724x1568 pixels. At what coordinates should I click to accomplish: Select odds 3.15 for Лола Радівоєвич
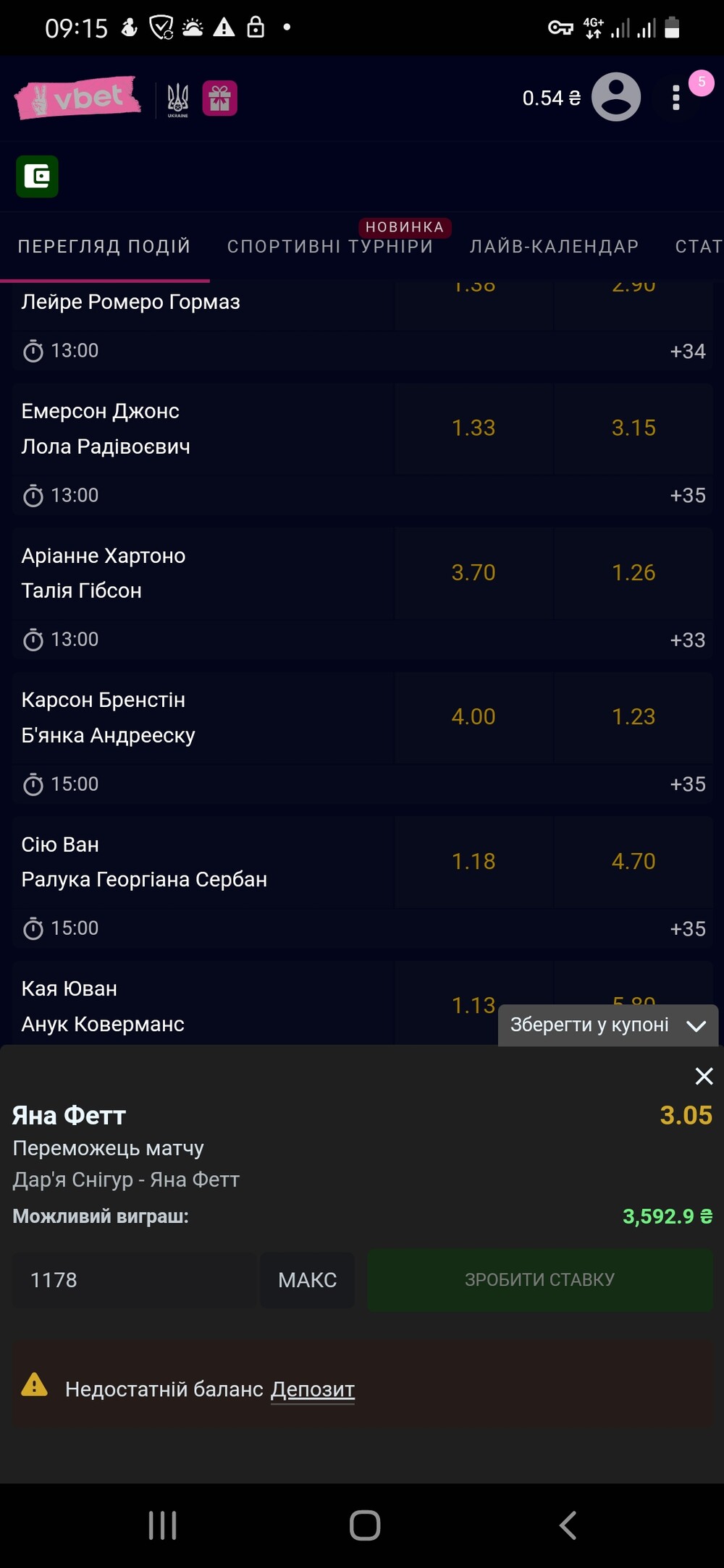click(633, 428)
